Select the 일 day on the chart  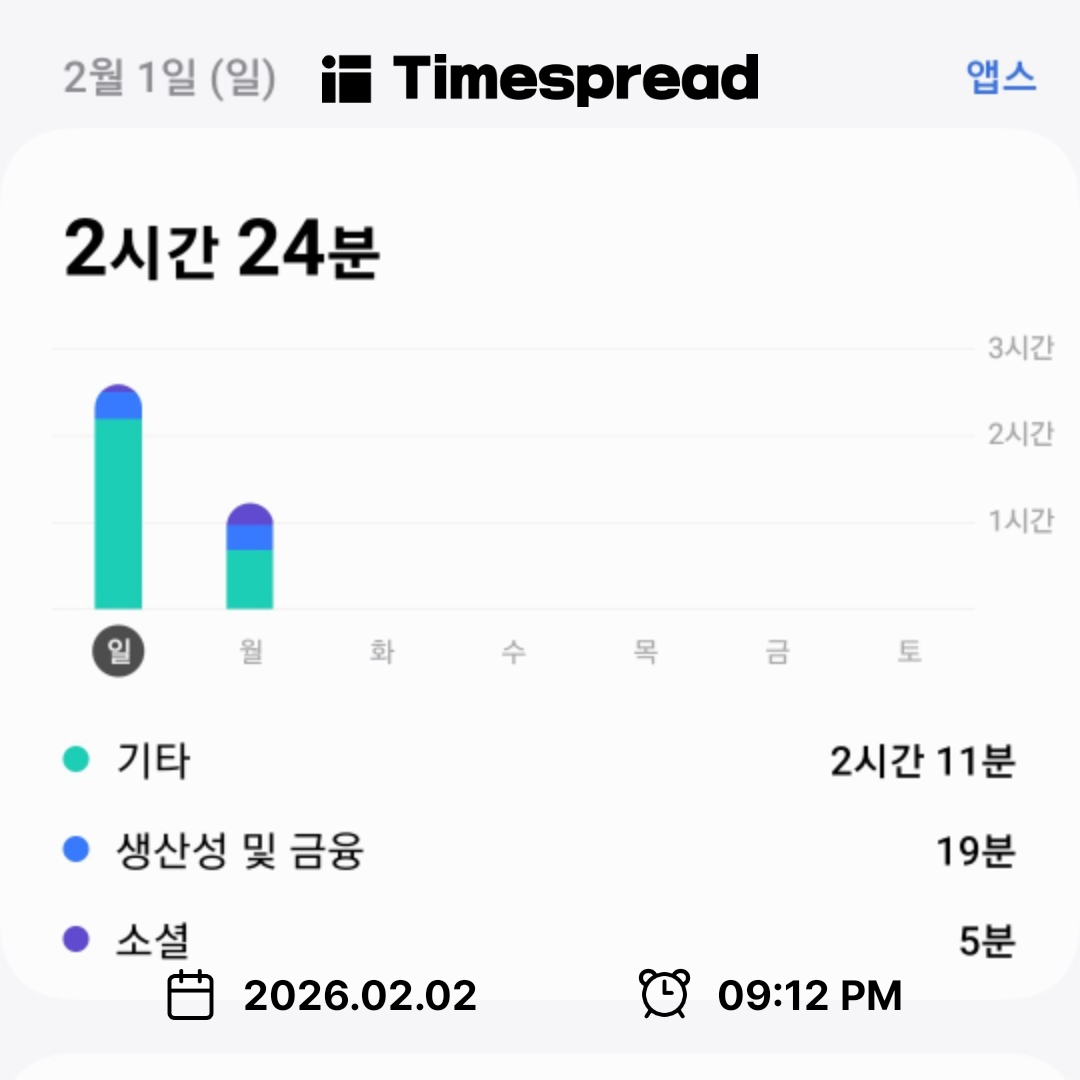tap(118, 652)
